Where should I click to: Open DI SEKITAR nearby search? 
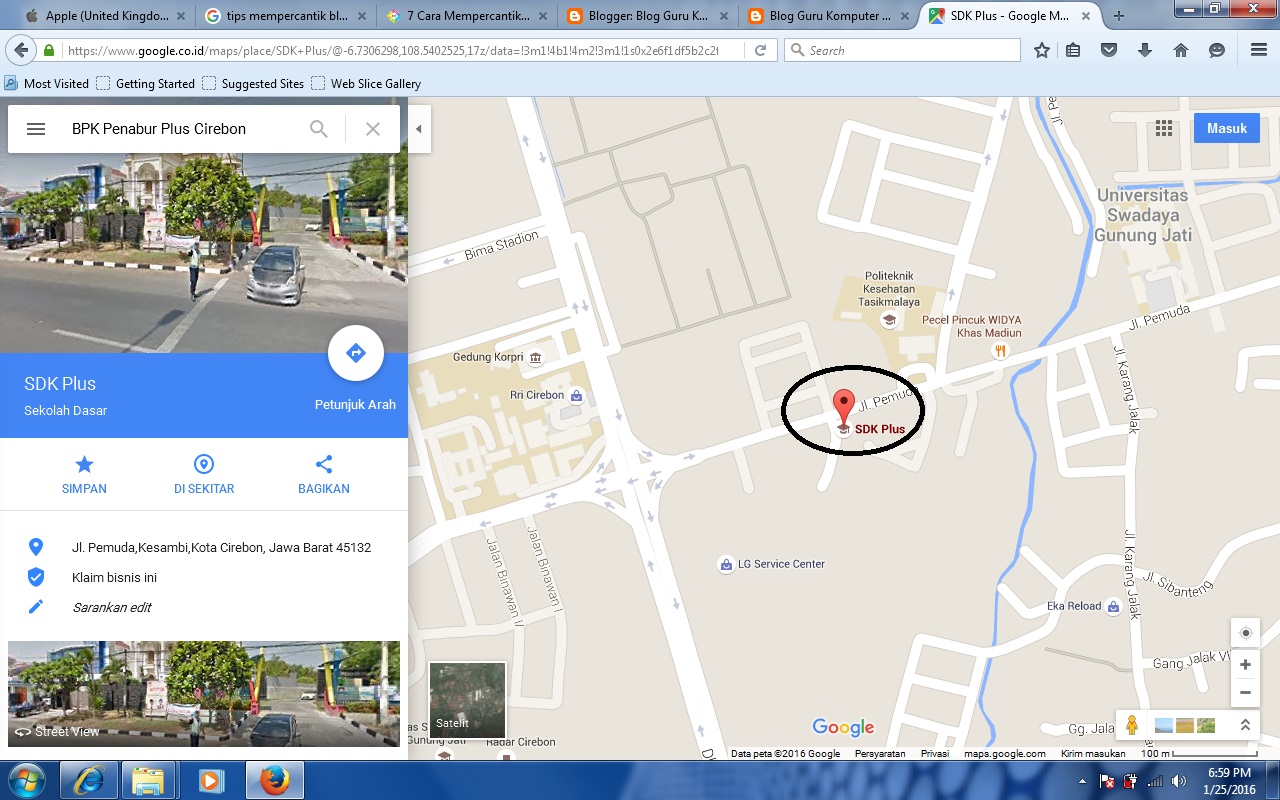[204, 474]
